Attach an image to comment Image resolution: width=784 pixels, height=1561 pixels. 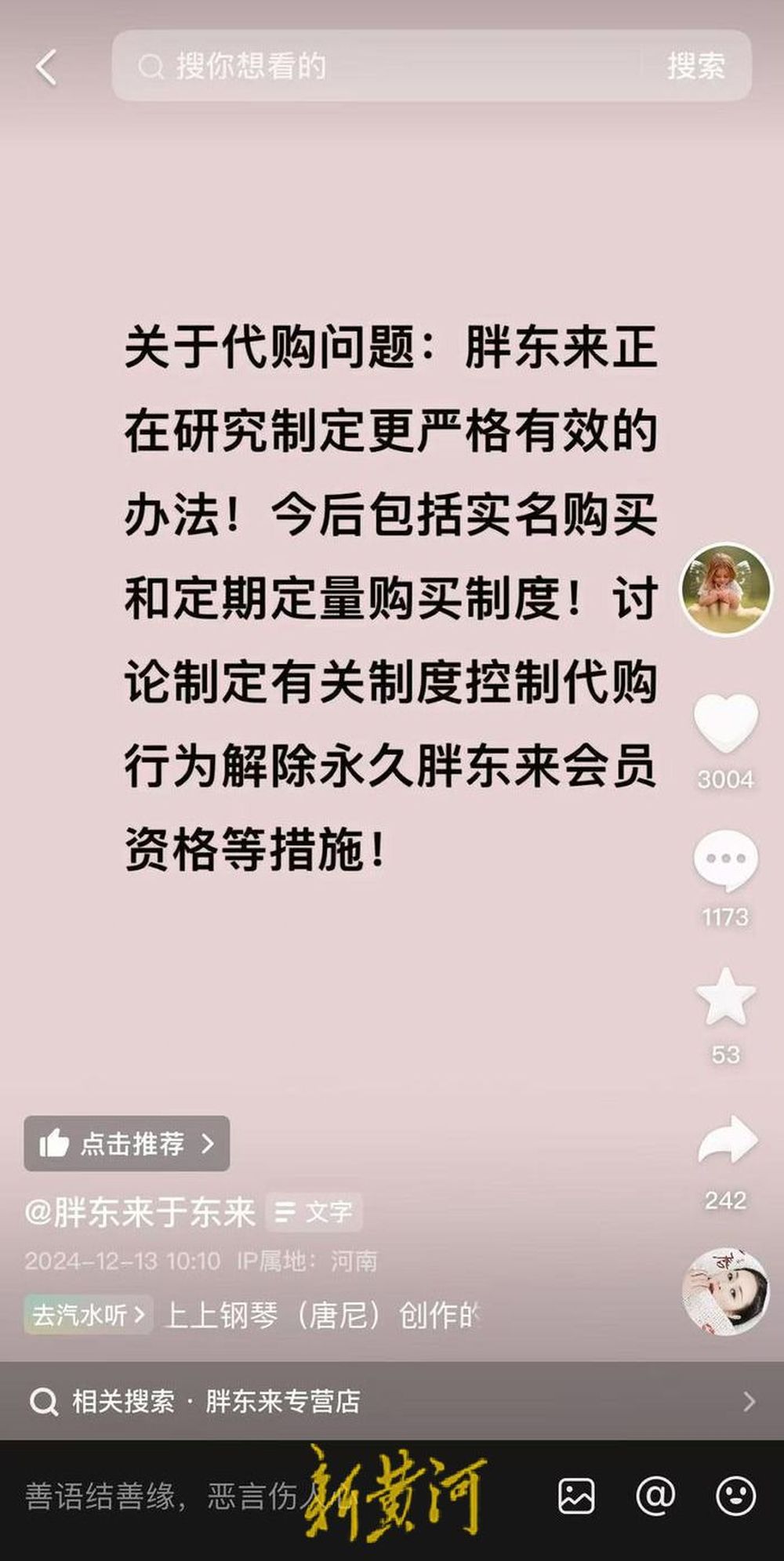tap(575, 1497)
